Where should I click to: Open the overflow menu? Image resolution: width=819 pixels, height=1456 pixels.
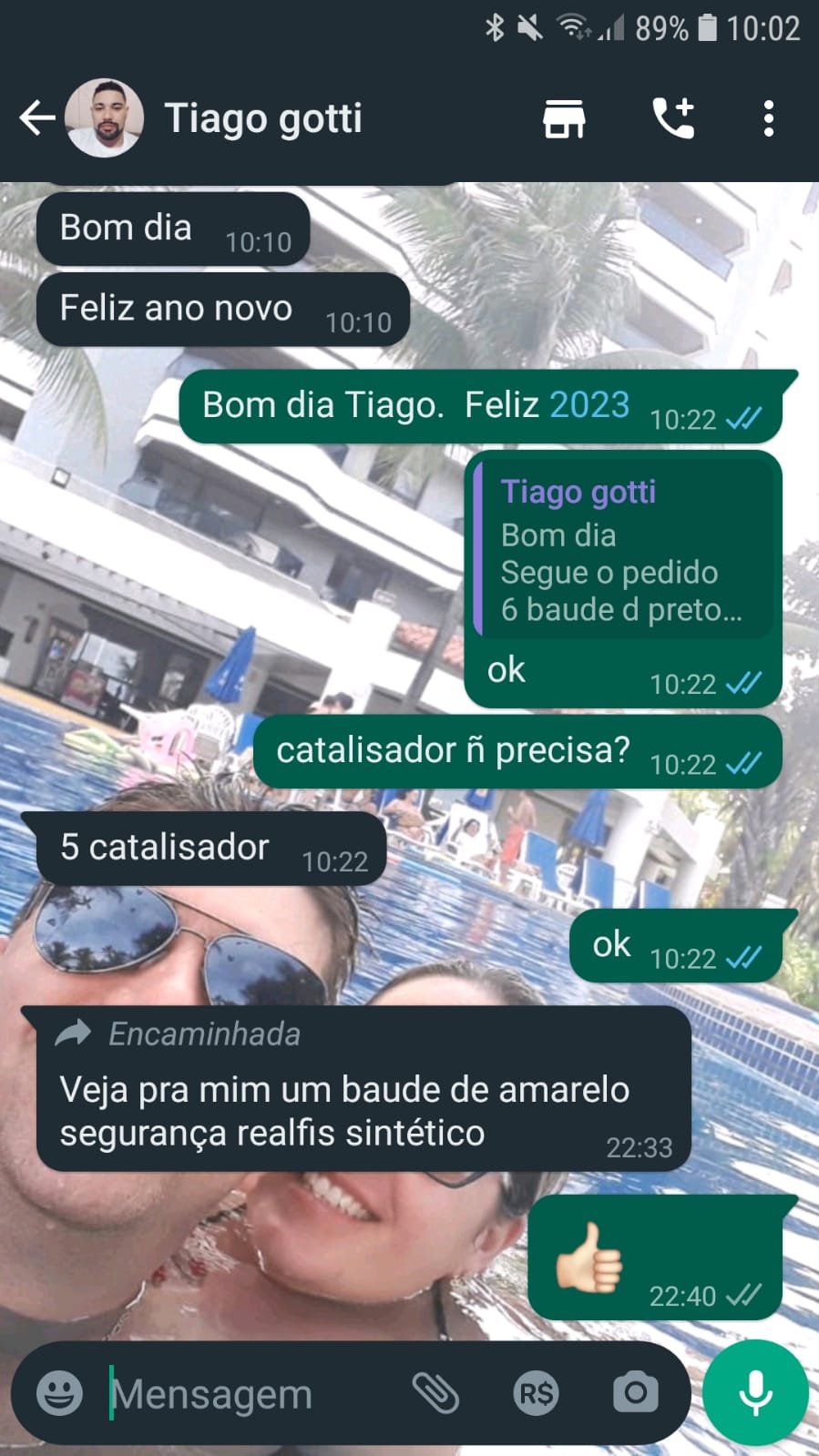769,118
